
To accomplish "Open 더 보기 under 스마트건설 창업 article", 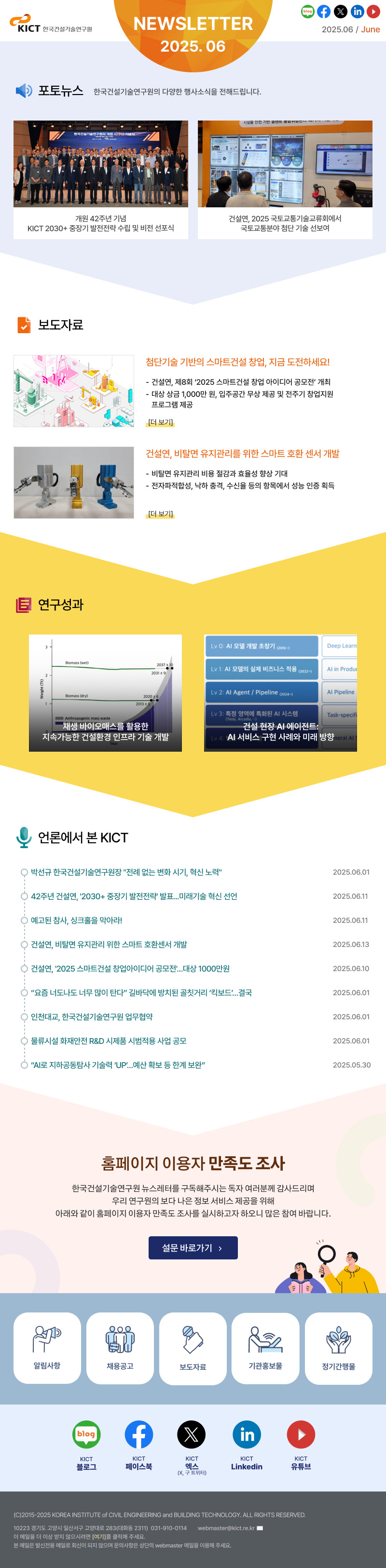I will (160, 422).
